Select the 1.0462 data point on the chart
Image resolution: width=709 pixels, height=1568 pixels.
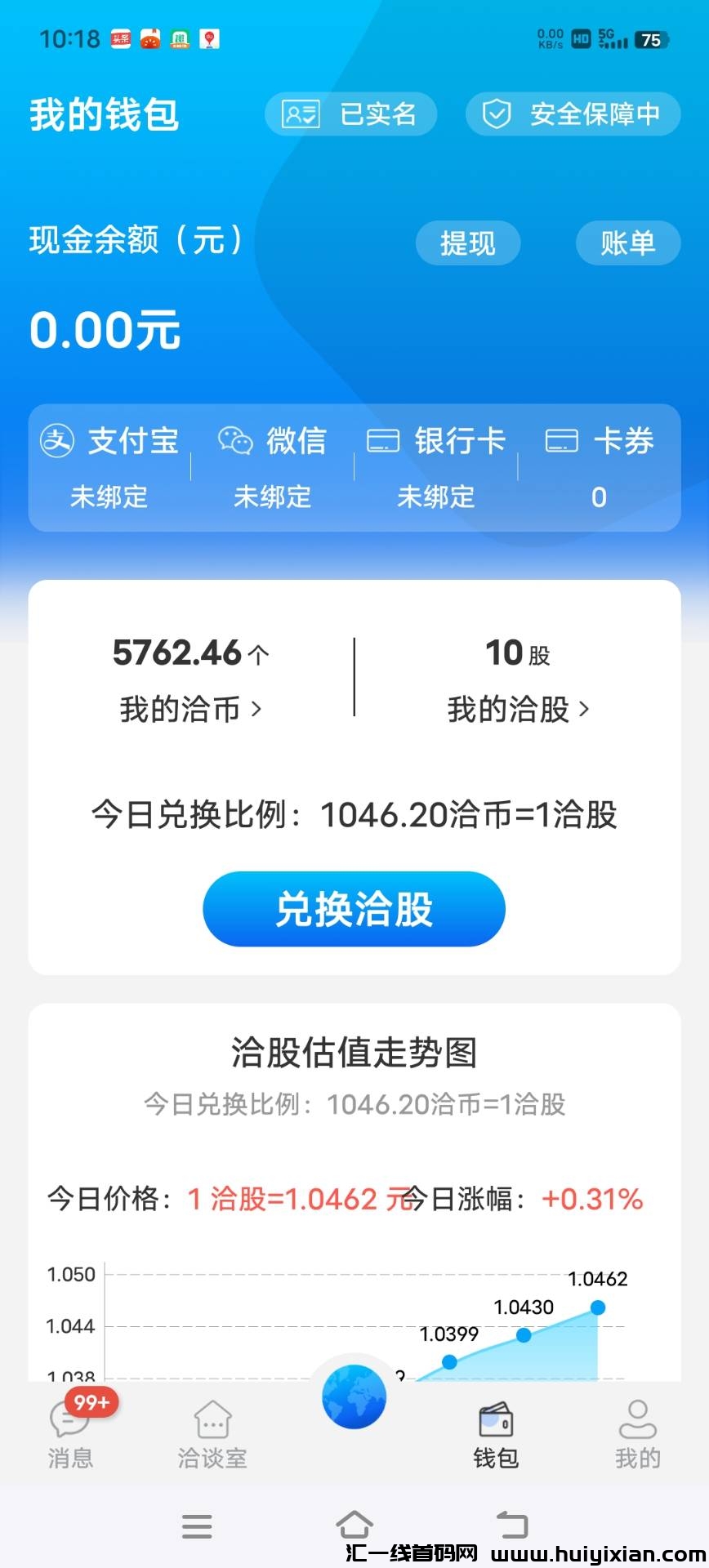point(599,1307)
